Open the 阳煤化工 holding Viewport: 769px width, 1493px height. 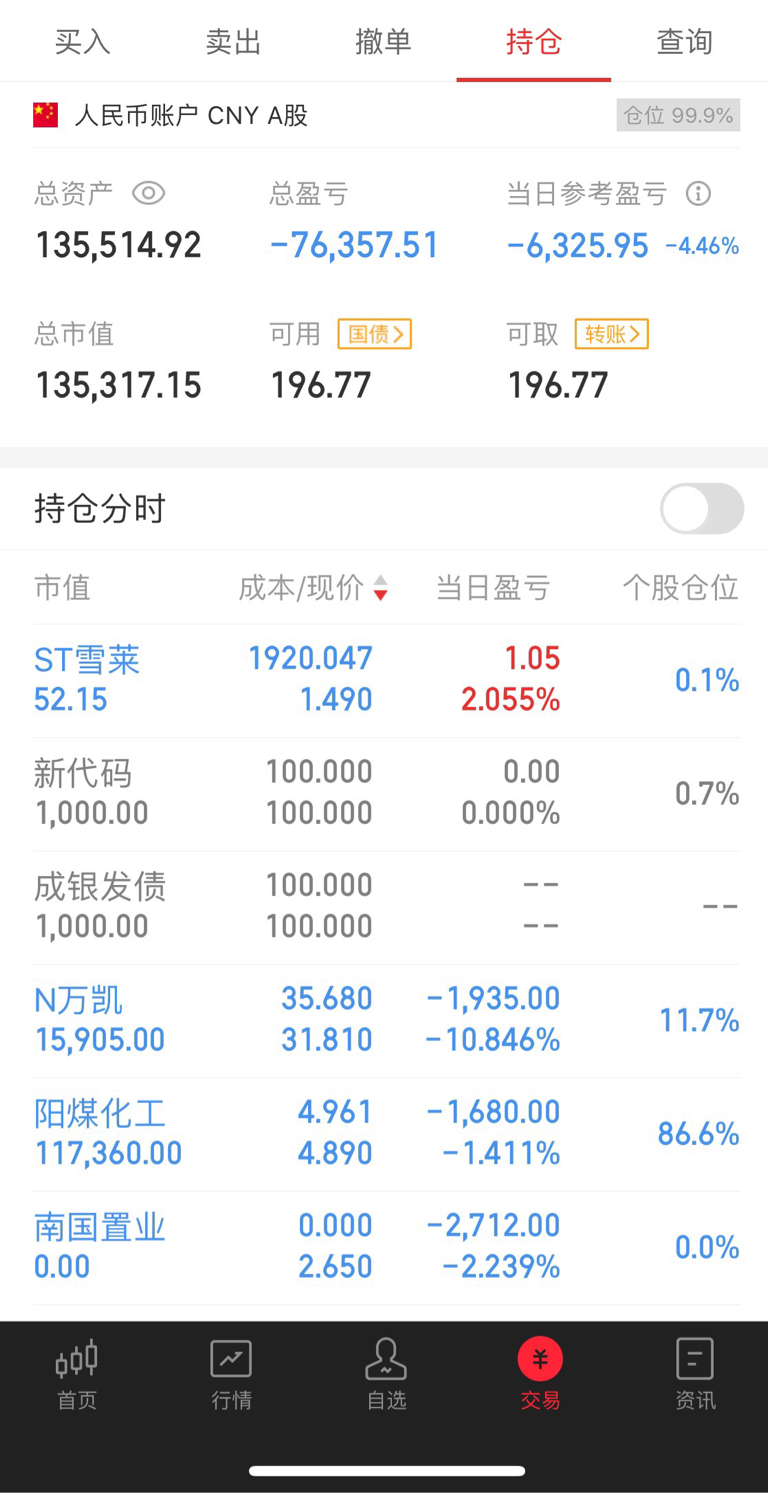(x=385, y=1134)
